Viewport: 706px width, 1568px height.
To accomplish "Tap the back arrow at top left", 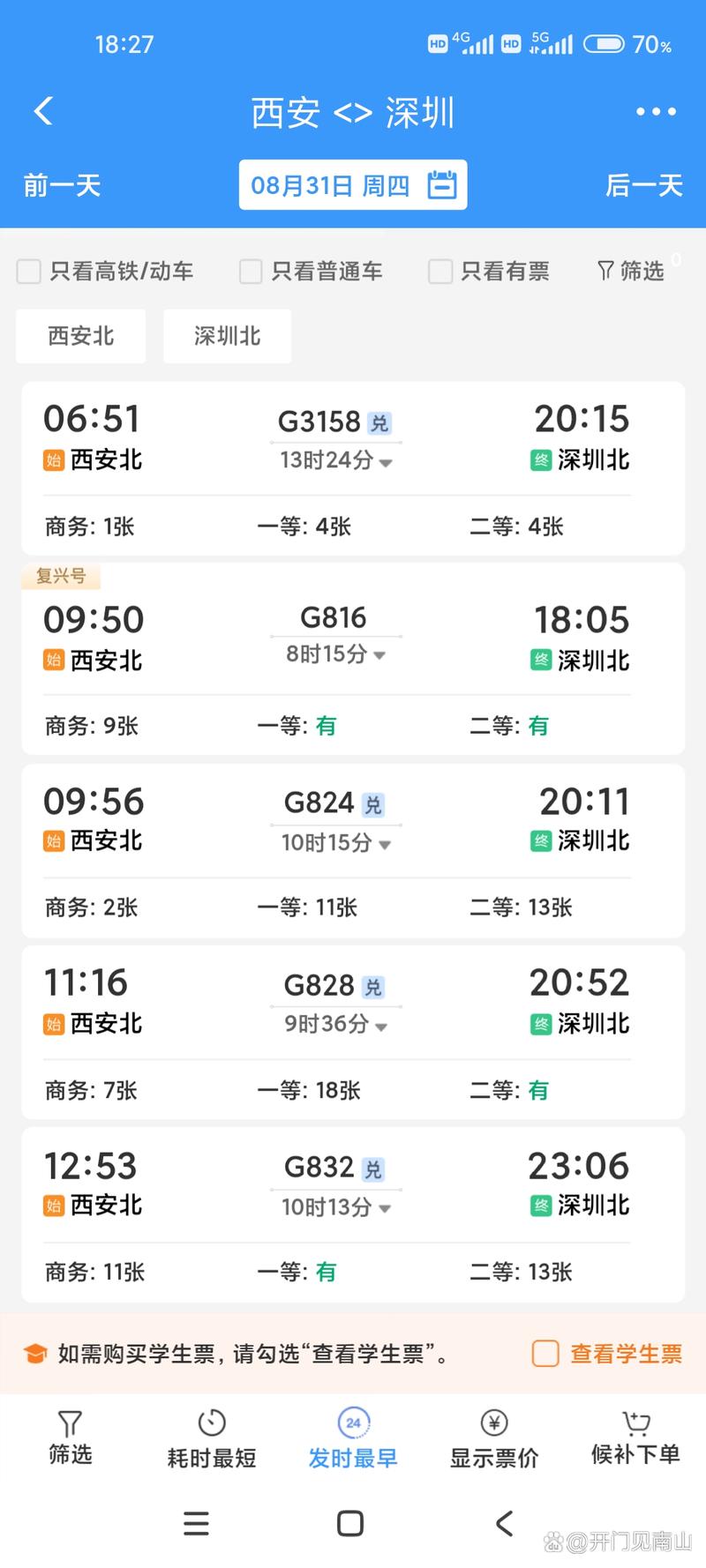I will point(42,111).
